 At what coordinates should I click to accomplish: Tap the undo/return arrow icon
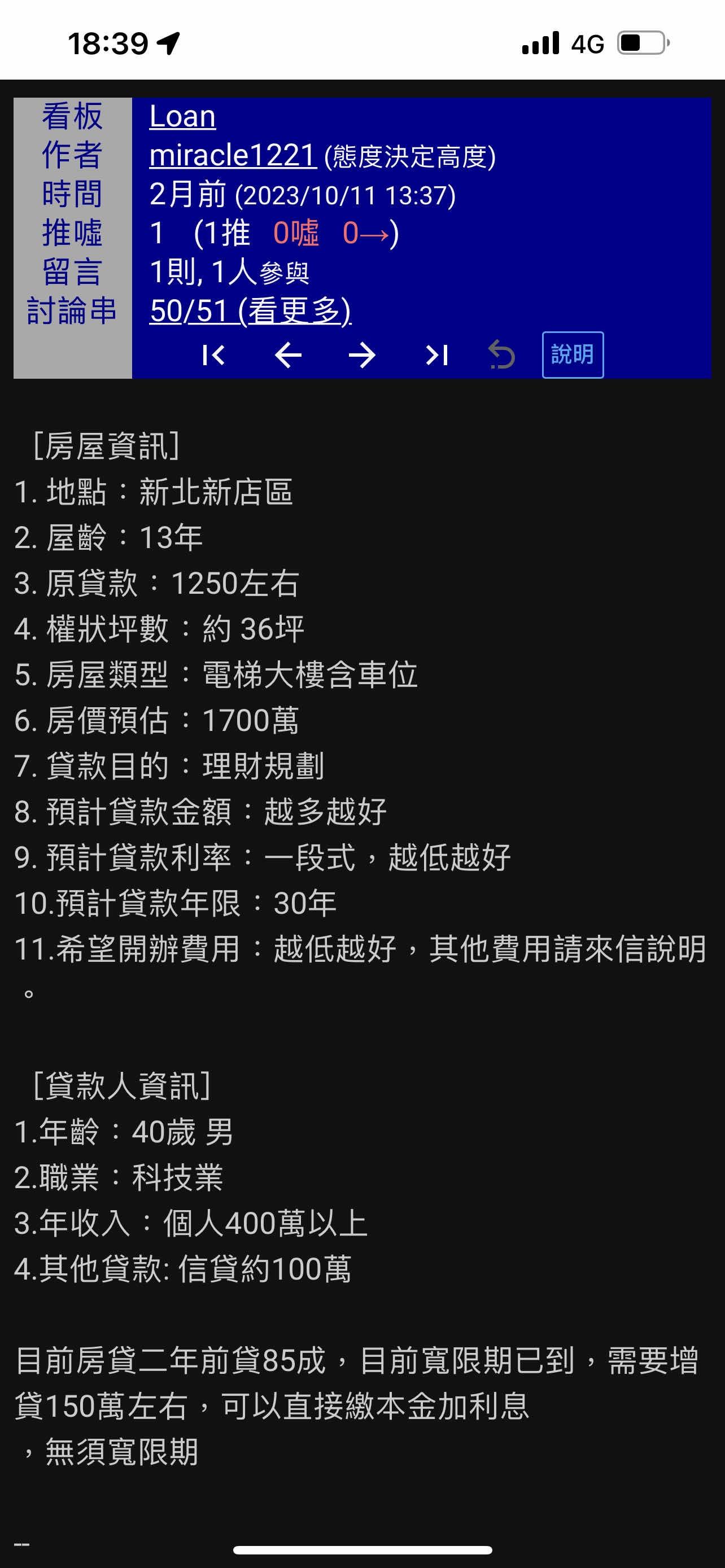coord(501,355)
